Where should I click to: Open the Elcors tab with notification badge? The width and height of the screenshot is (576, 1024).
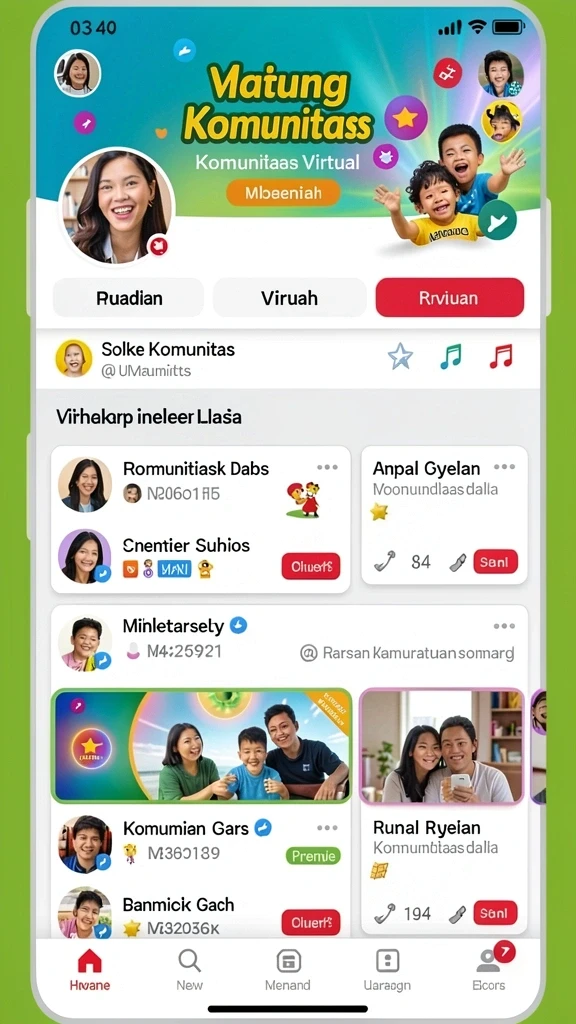489,970
